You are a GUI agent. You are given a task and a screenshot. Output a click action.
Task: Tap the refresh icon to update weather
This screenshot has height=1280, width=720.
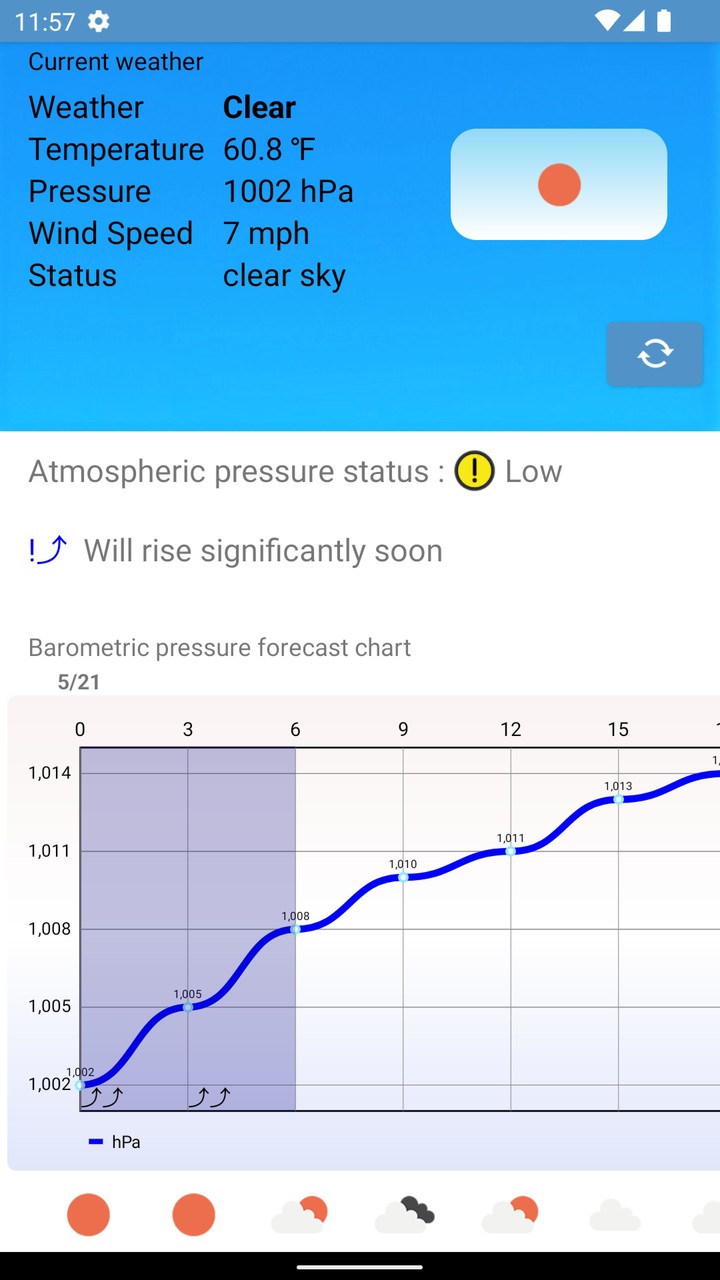655,354
